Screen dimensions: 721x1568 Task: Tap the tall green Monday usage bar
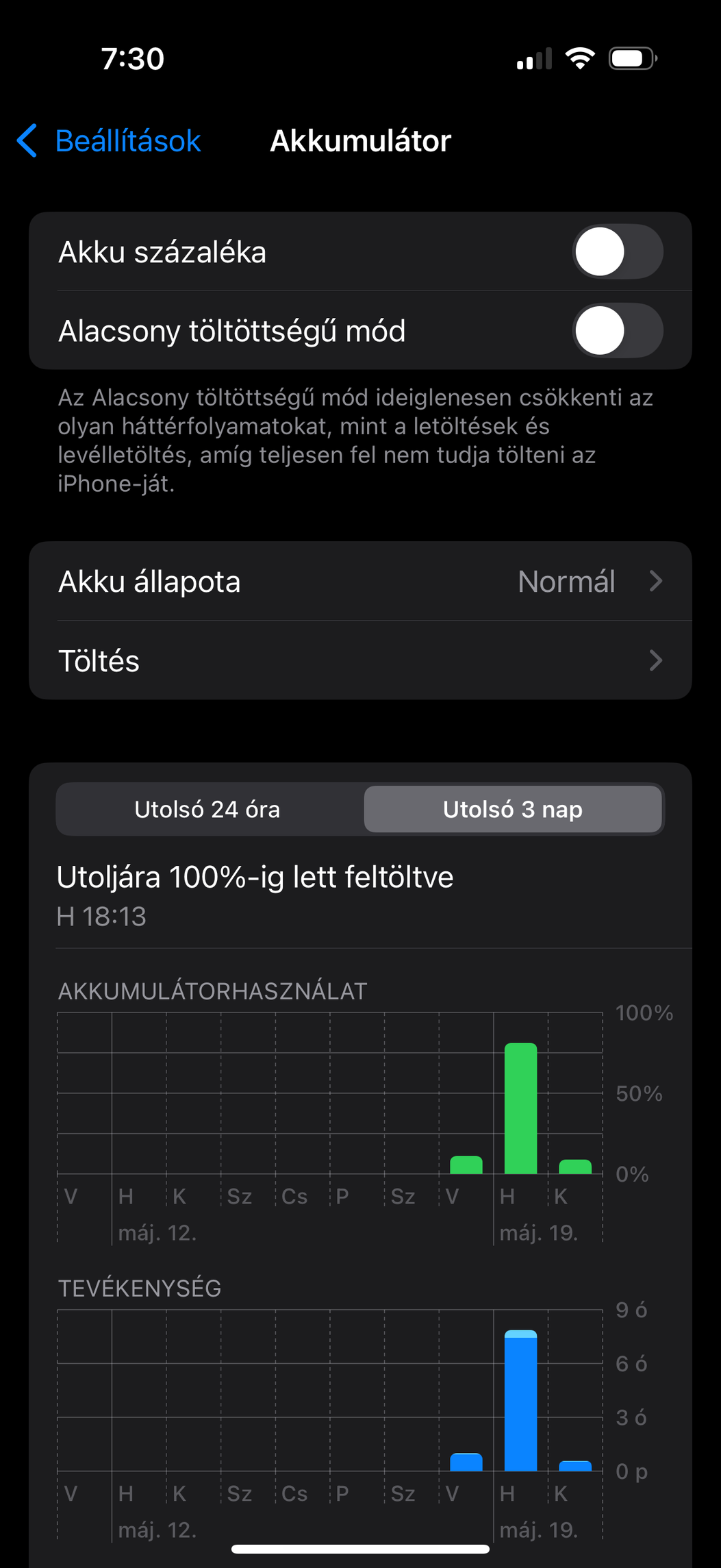(521, 1108)
